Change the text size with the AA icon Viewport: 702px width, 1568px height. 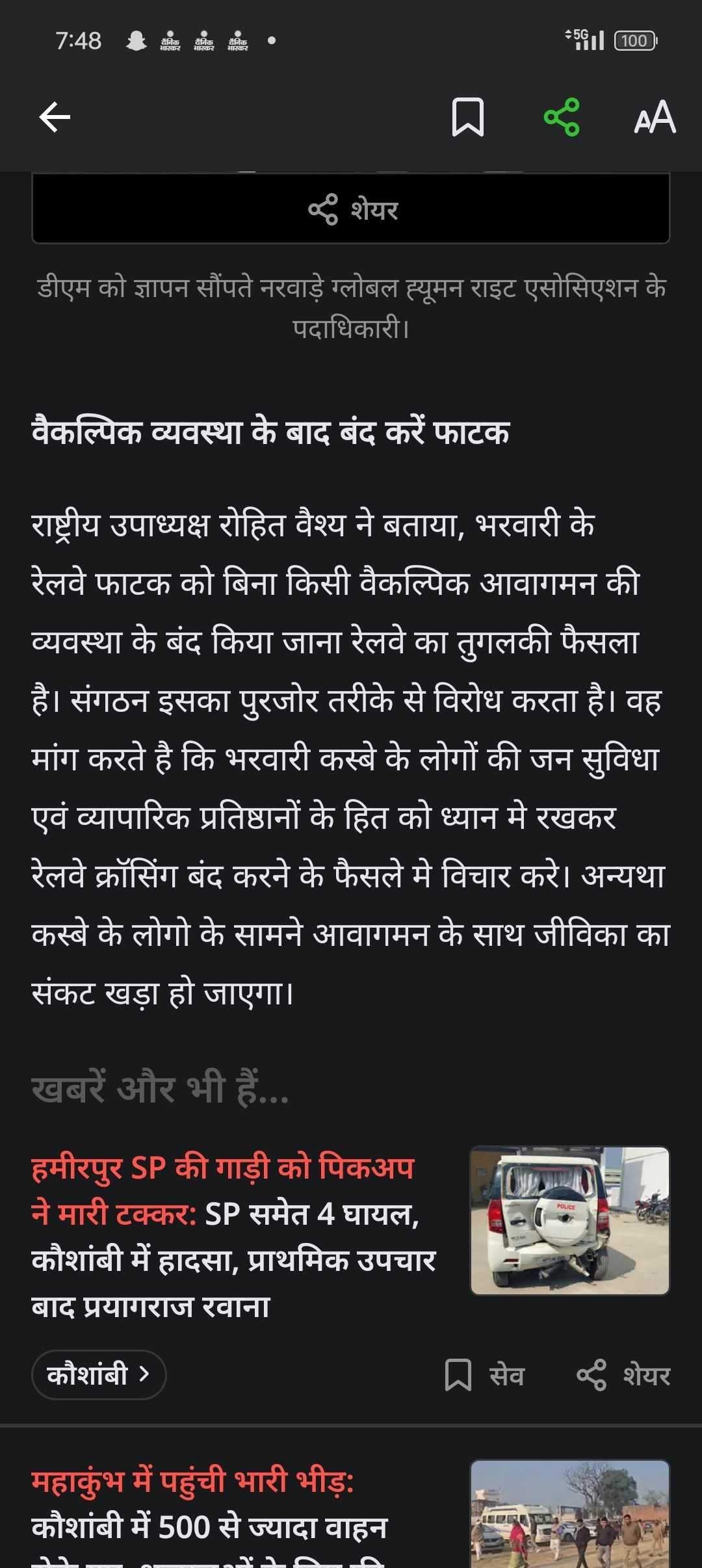655,118
